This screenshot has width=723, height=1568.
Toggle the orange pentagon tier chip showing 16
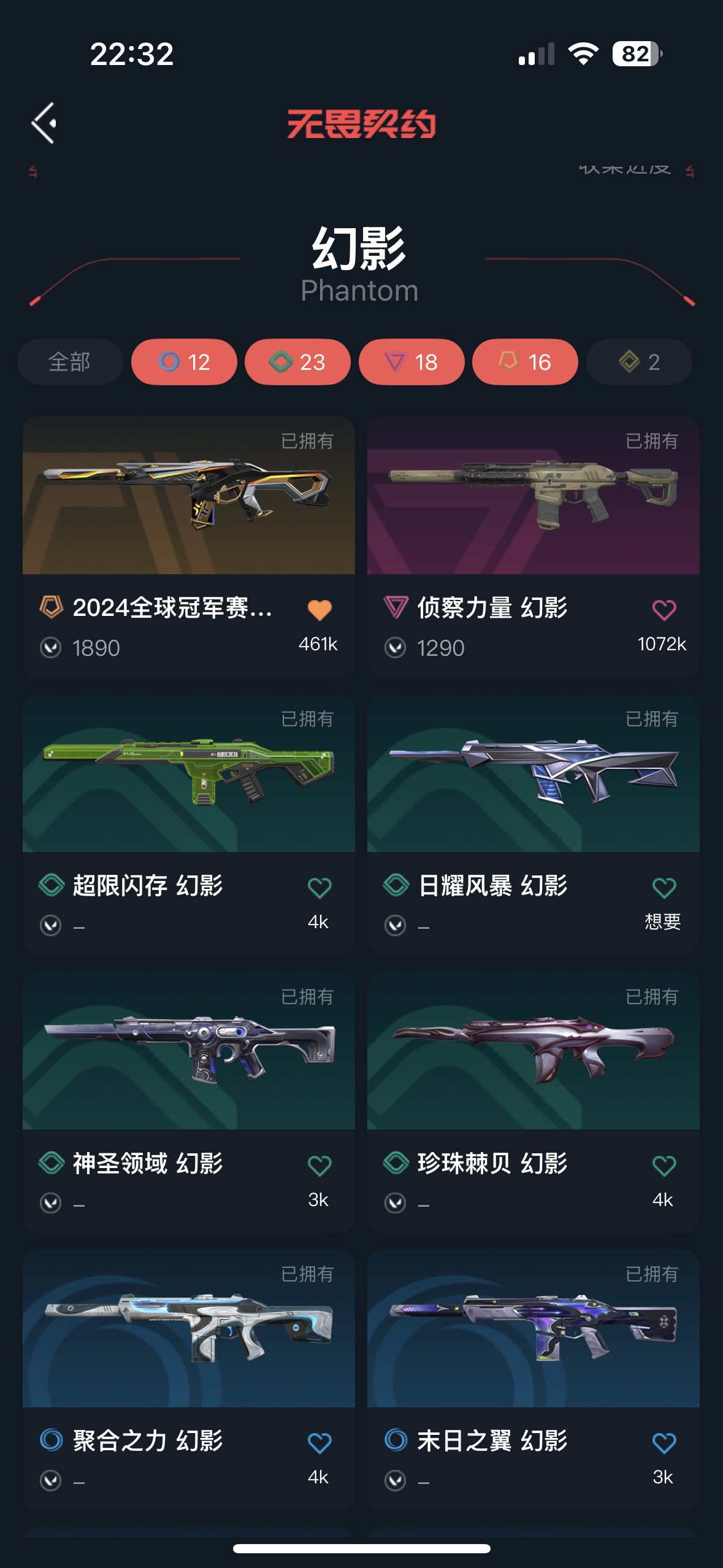point(525,362)
